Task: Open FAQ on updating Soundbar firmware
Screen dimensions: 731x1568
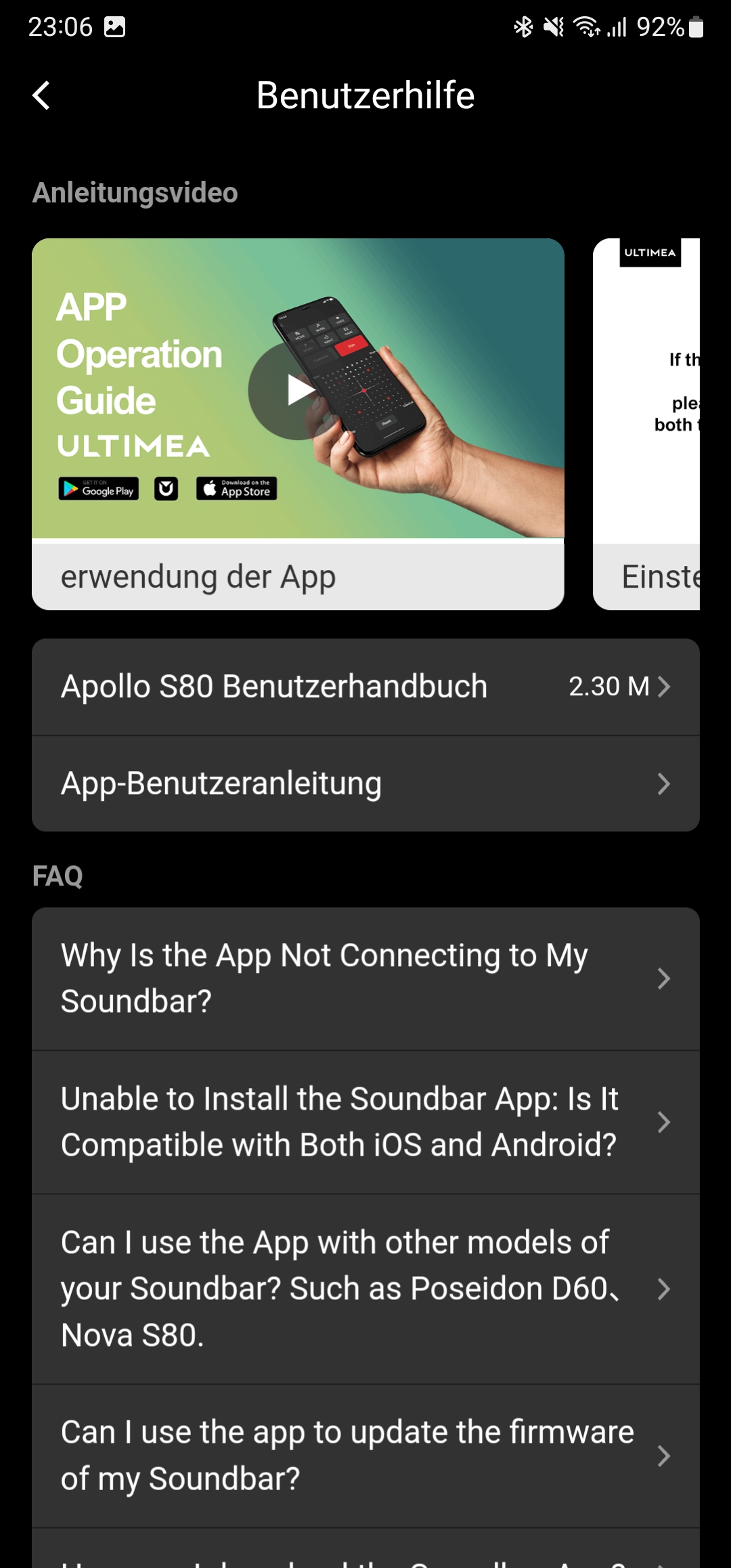Action: pos(365,1455)
